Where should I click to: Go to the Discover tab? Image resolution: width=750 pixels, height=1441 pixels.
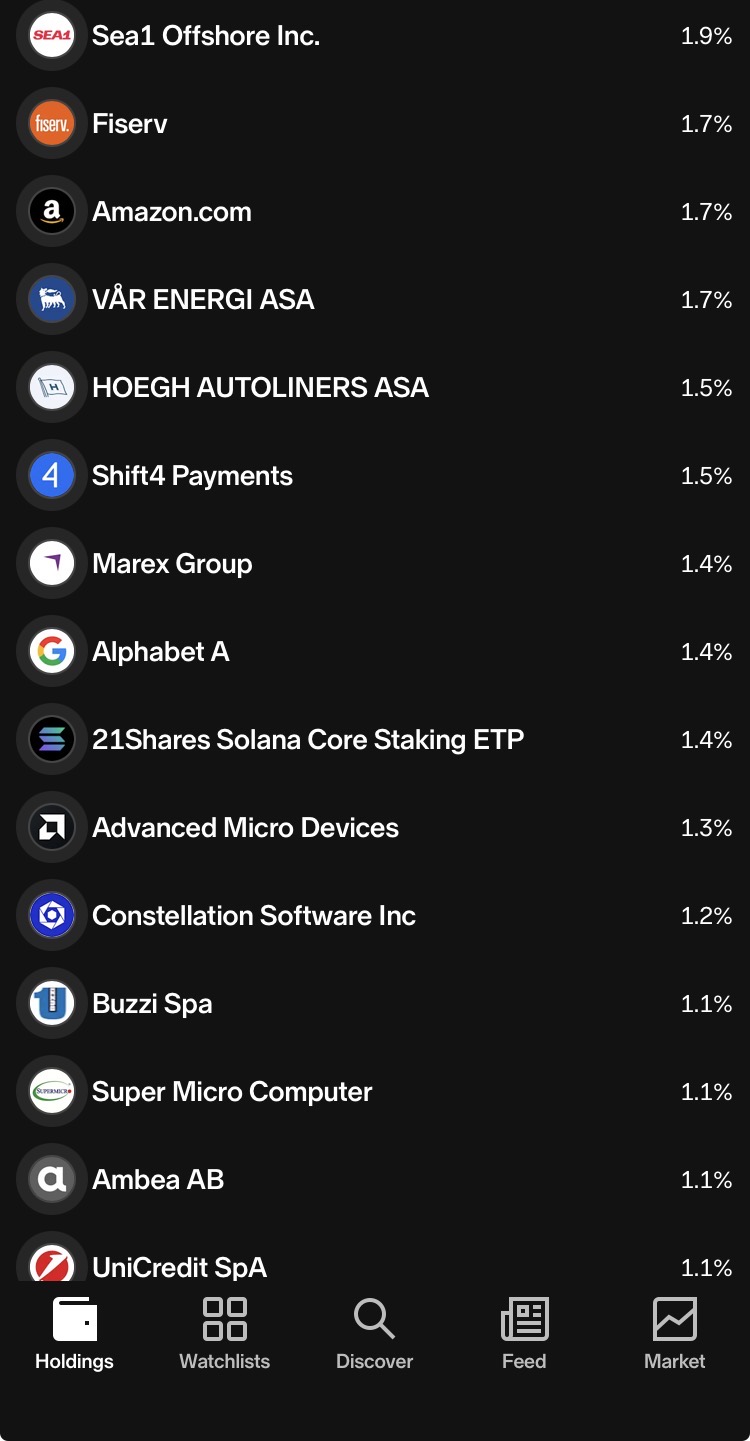tap(375, 1334)
